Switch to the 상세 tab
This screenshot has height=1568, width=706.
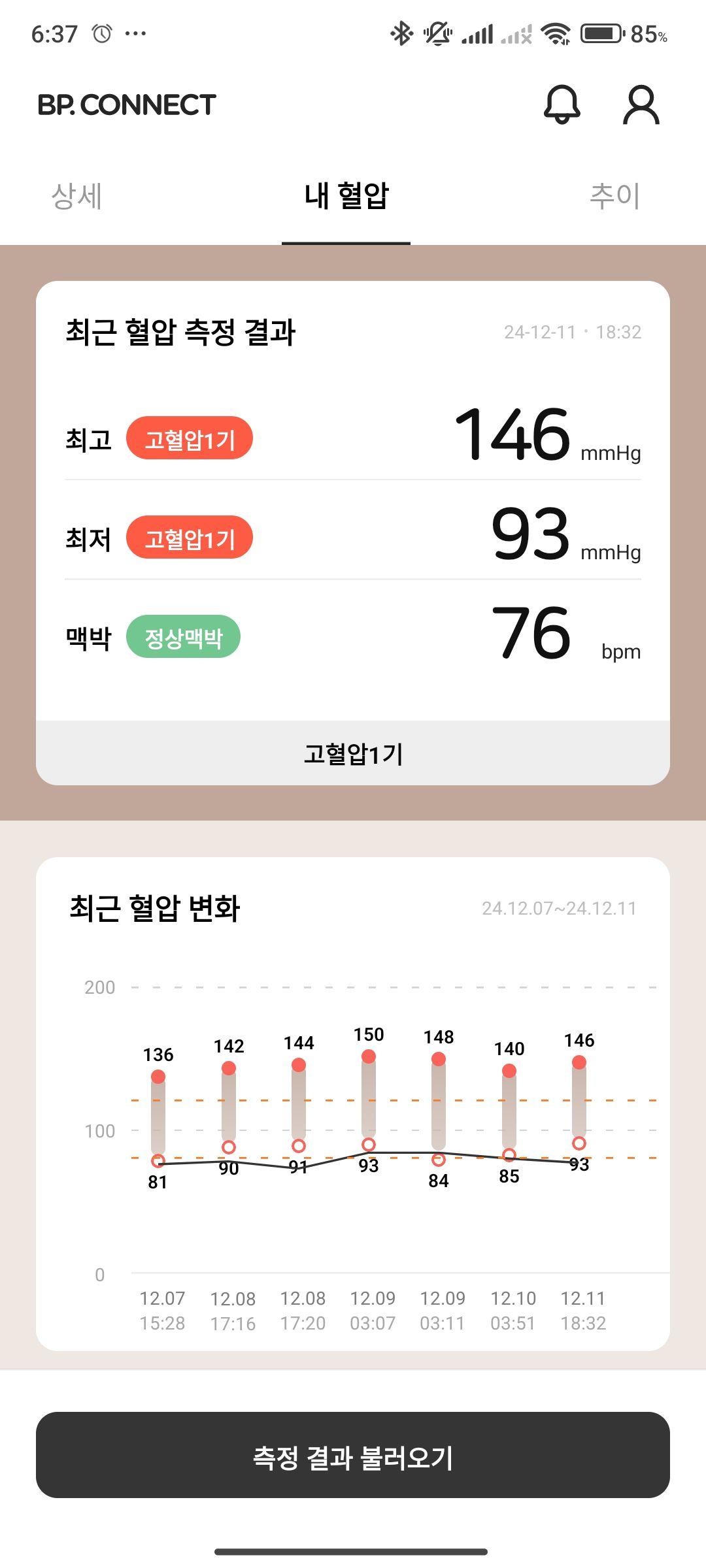coord(76,196)
